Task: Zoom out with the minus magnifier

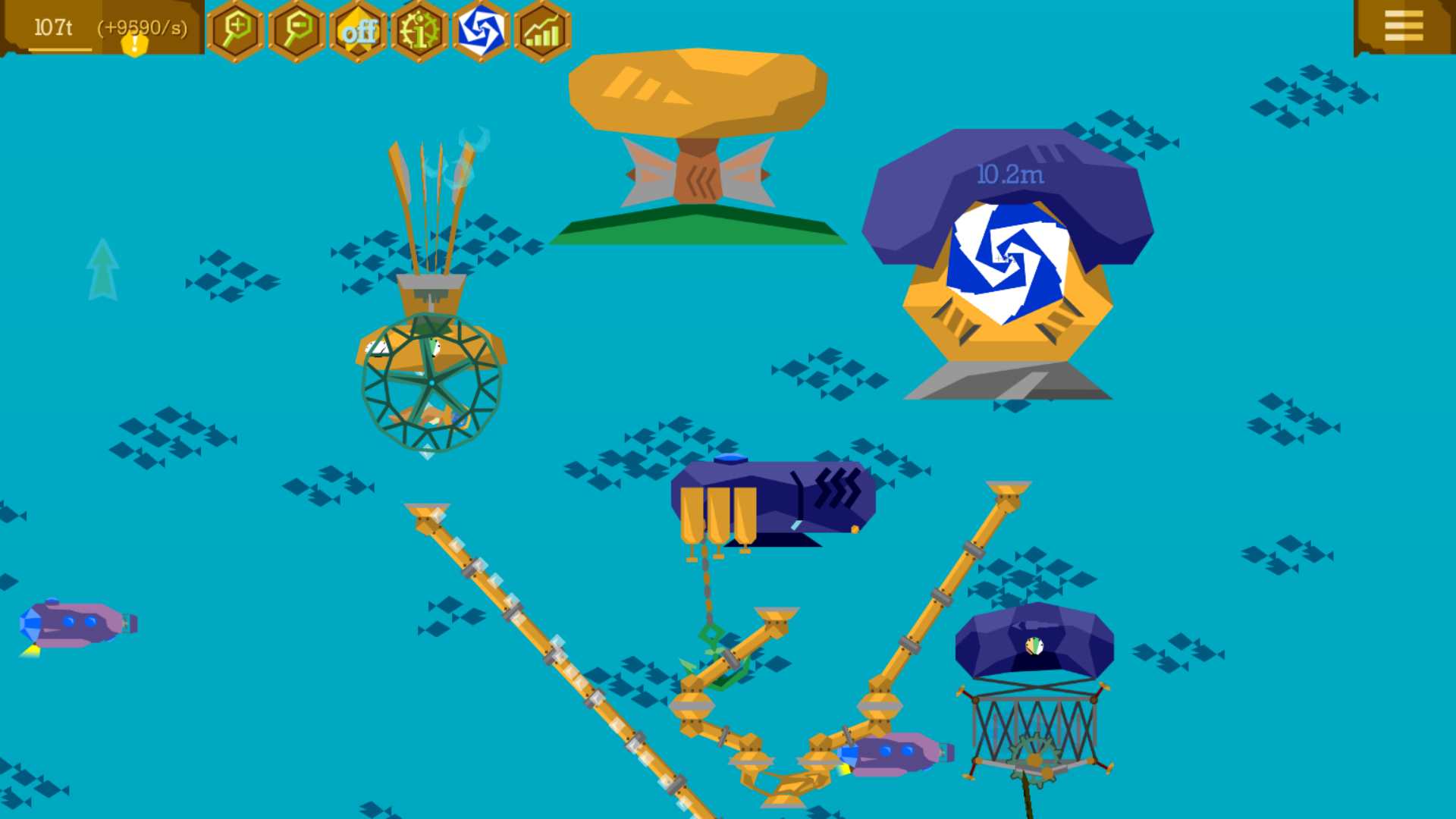Action: pos(297,31)
